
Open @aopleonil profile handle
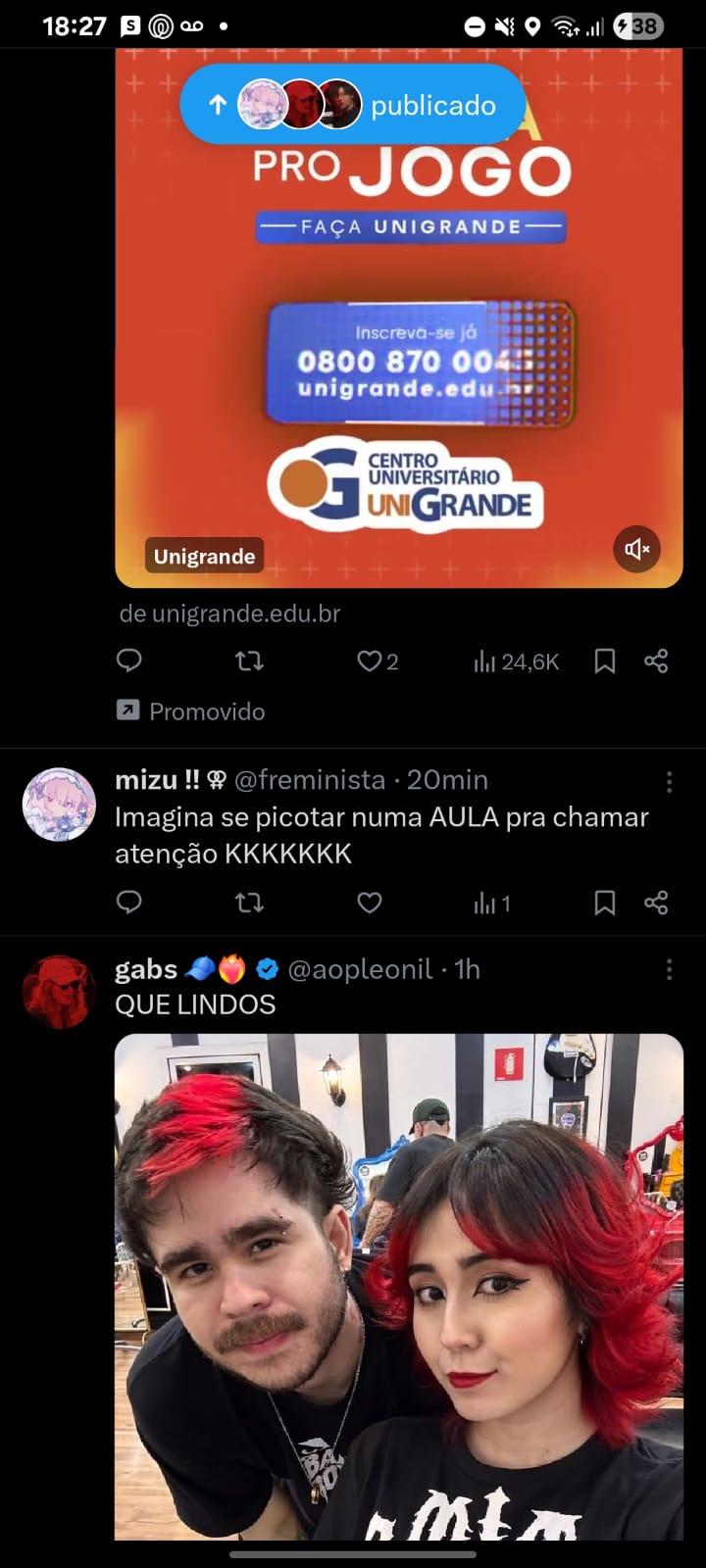coord(360,969)
